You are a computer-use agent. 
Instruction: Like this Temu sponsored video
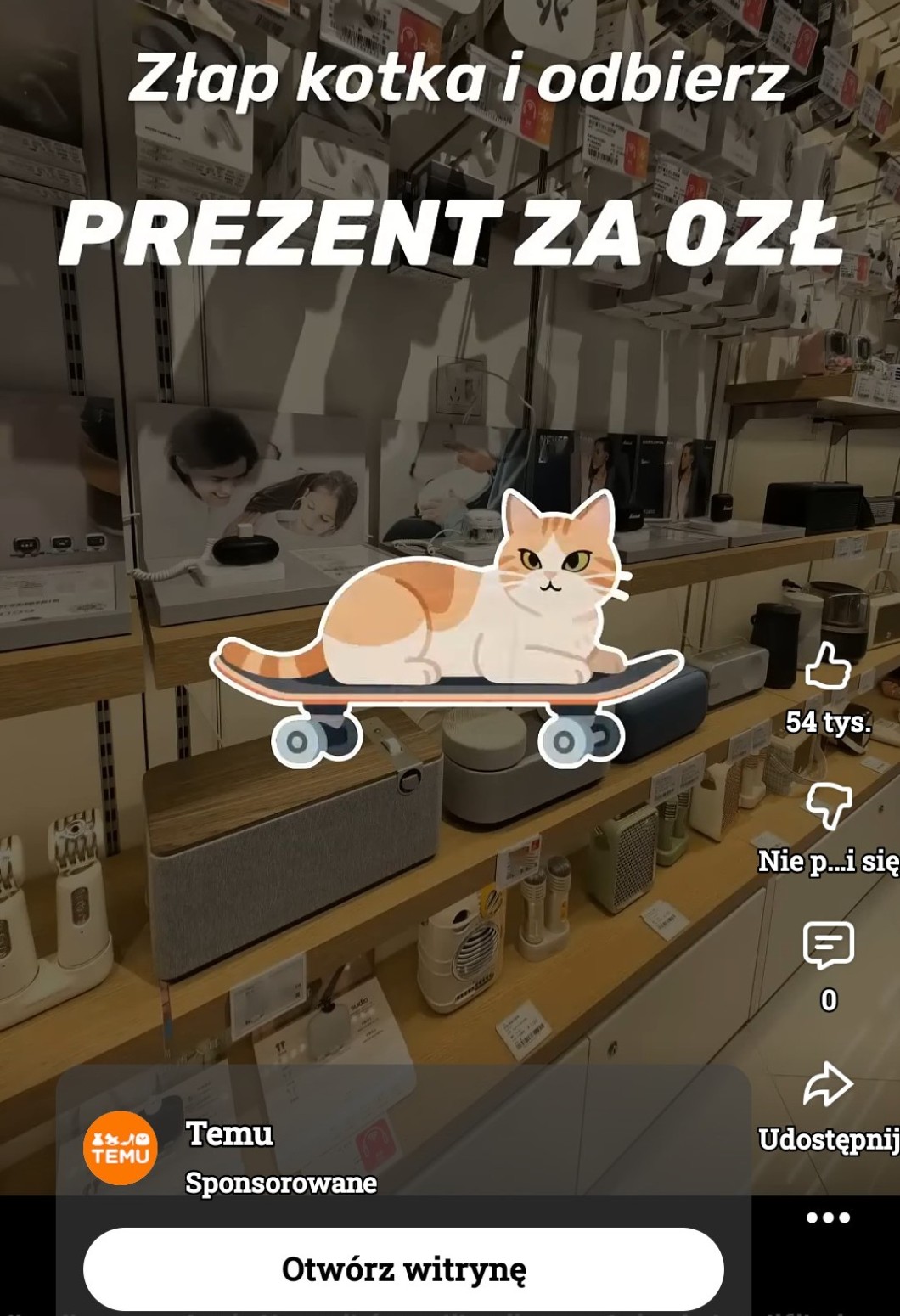coord(828,666)
